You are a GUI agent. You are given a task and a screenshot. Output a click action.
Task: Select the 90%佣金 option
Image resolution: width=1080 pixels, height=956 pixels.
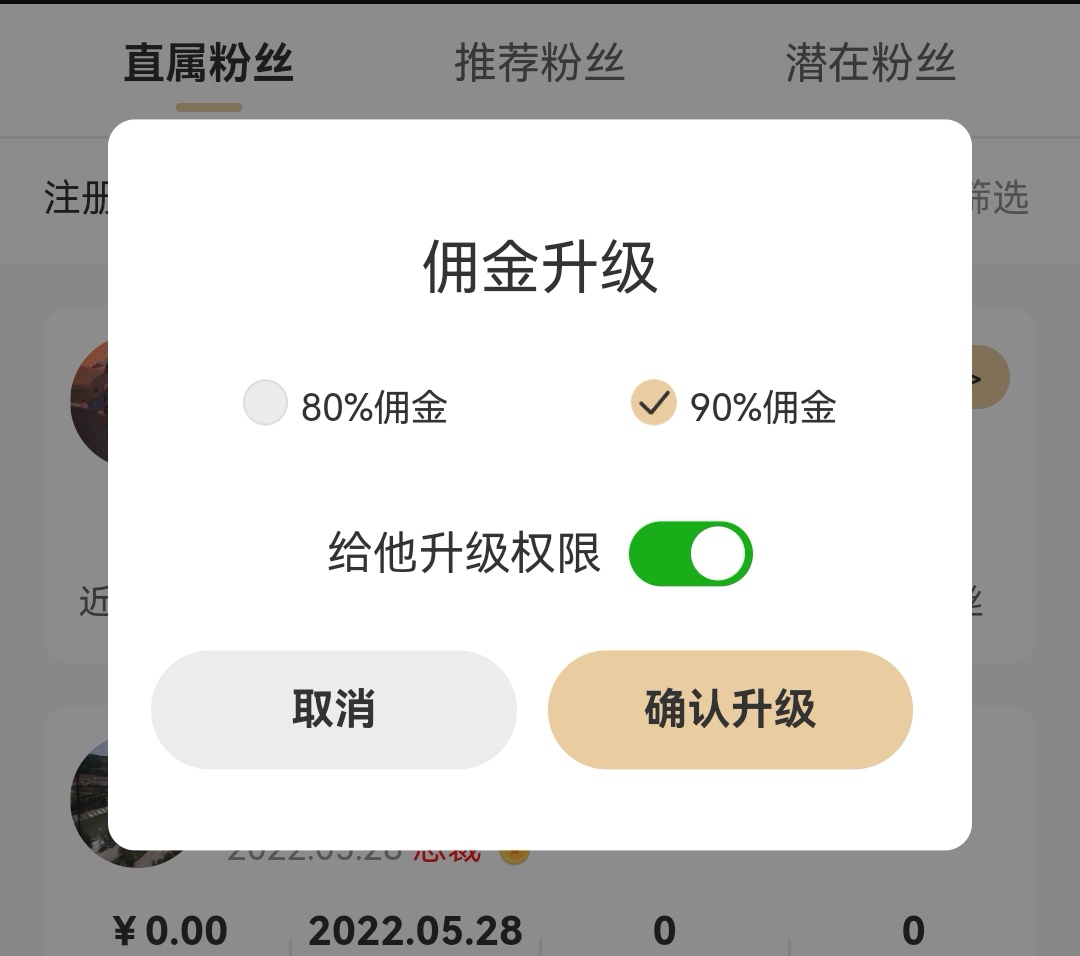tap(654, 404)
